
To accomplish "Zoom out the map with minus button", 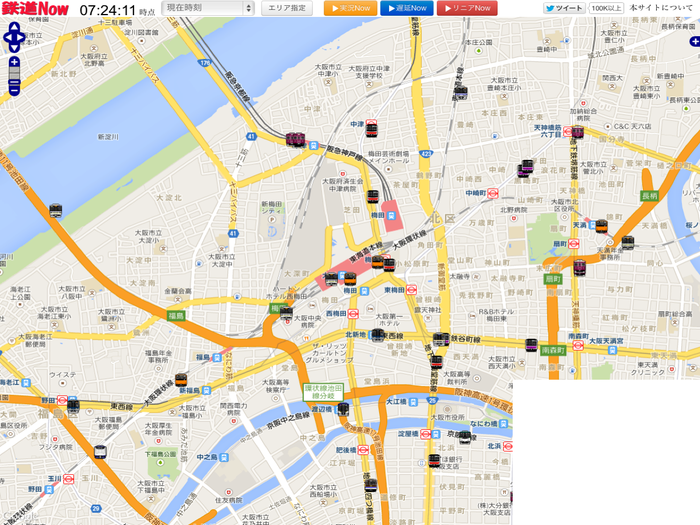I will [x=14, y=88].
